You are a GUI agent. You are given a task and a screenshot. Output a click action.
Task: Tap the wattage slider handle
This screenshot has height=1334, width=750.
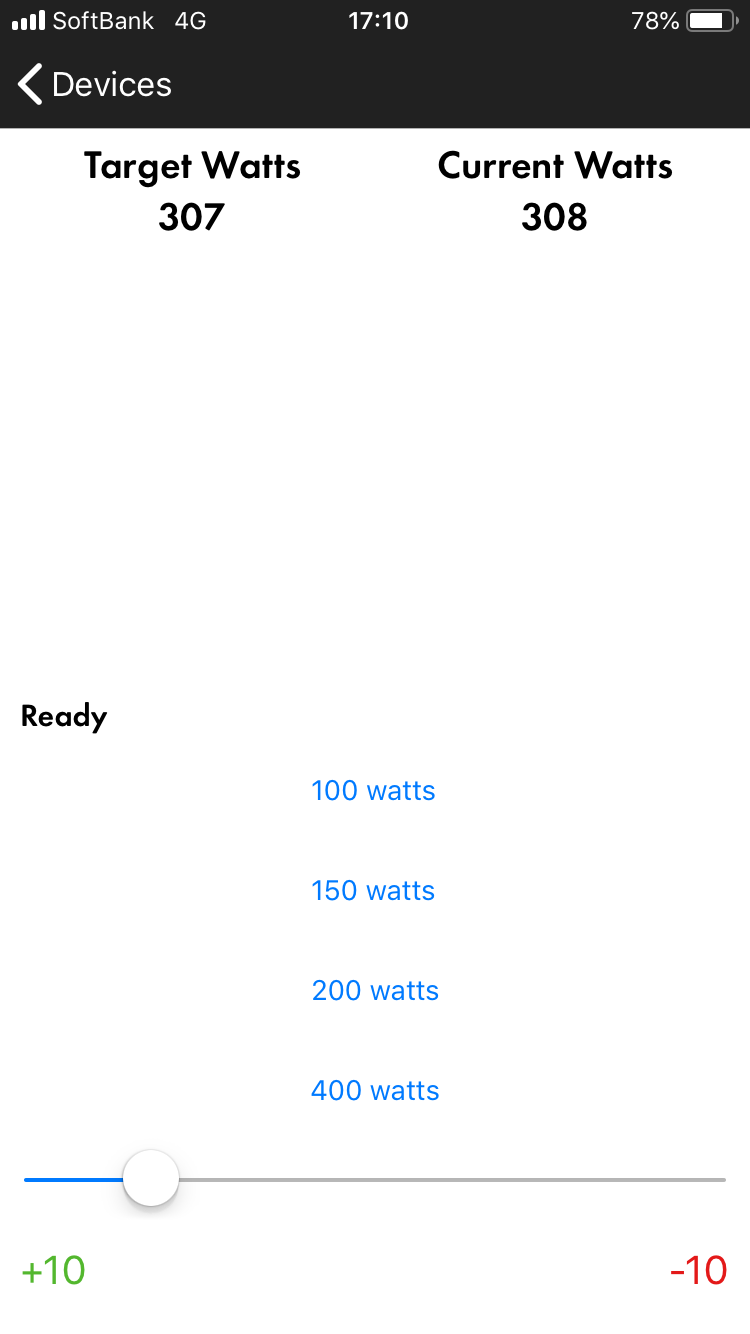coord(151,1178)
